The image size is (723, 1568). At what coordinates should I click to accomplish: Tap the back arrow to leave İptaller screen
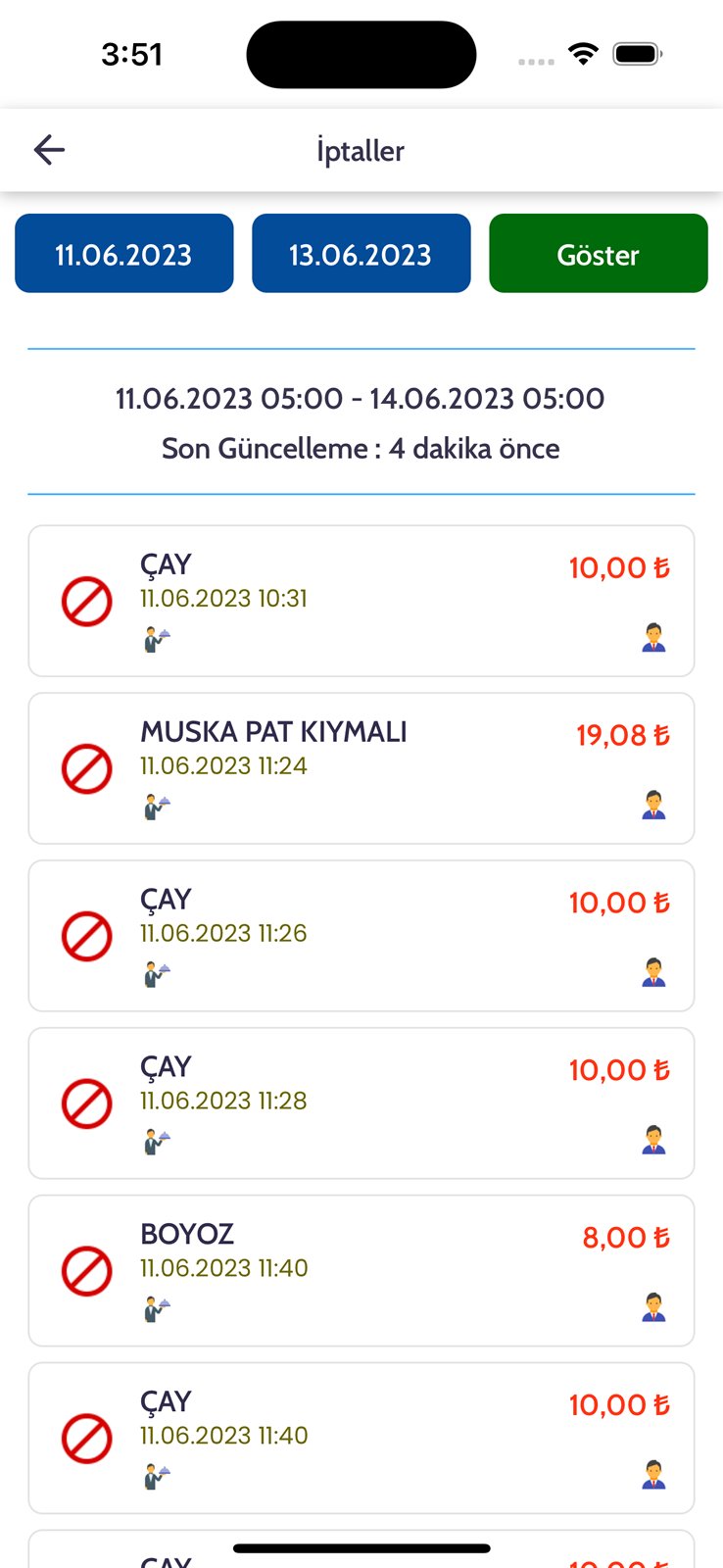pyautogui.click(x=48, y=149)
